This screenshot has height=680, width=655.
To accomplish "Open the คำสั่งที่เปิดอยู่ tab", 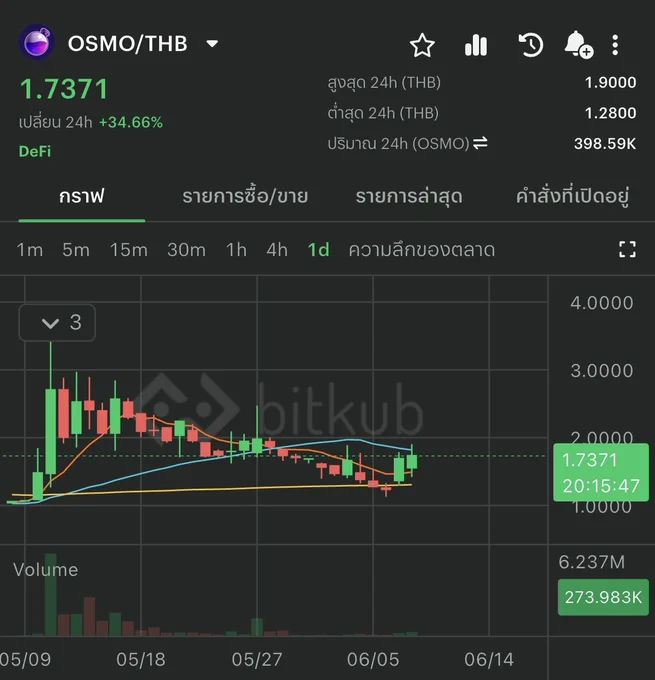I will click(572, 196).
